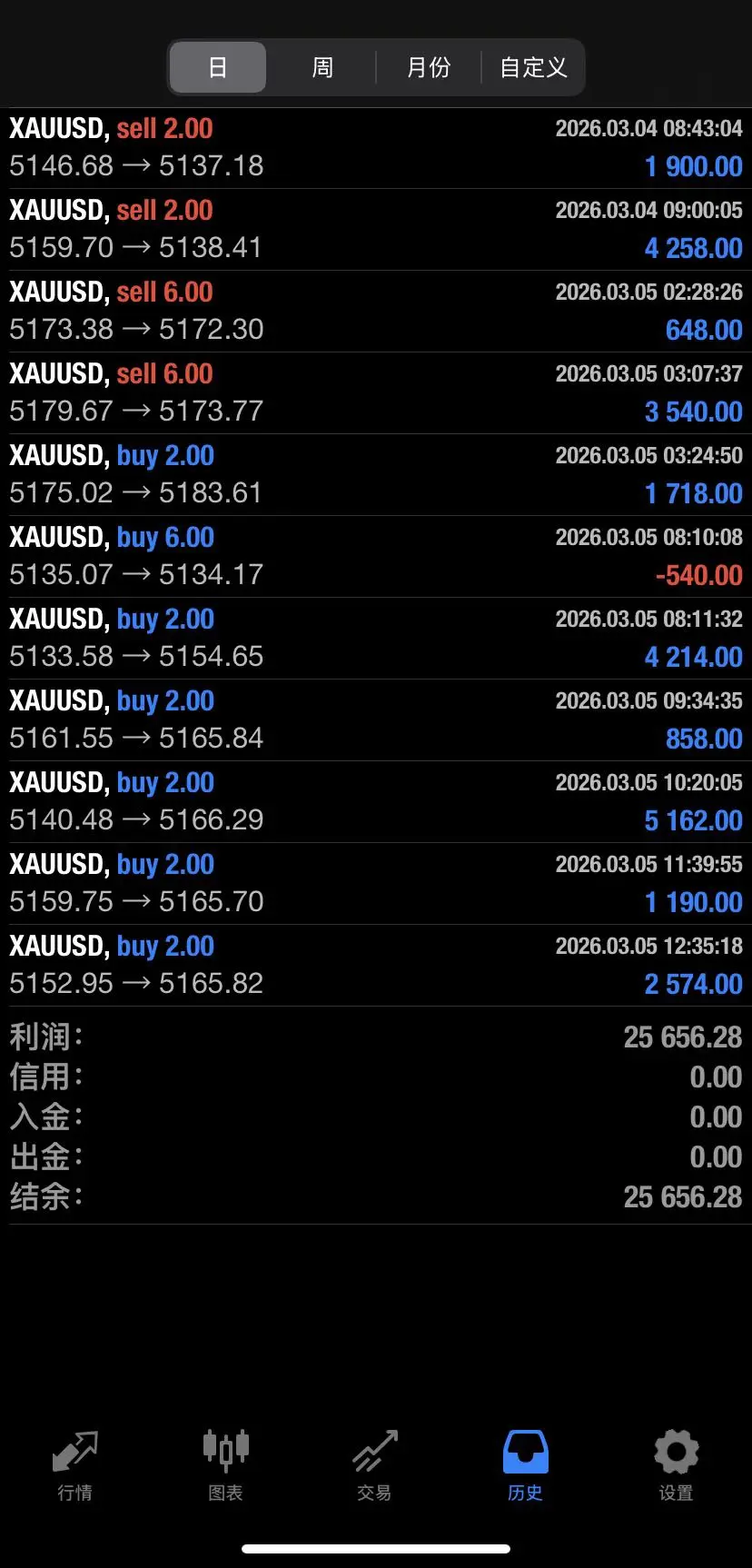The height and width of the screenshot is (1568, 752).
Task: Switch to the 周 (week) period
Action: coord(322,67)
